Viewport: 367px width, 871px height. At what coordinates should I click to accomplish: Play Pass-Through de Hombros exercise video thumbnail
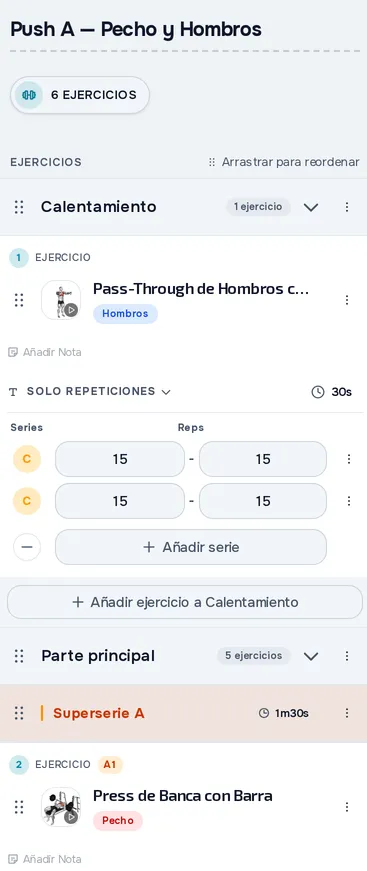[x=61, y=300]
